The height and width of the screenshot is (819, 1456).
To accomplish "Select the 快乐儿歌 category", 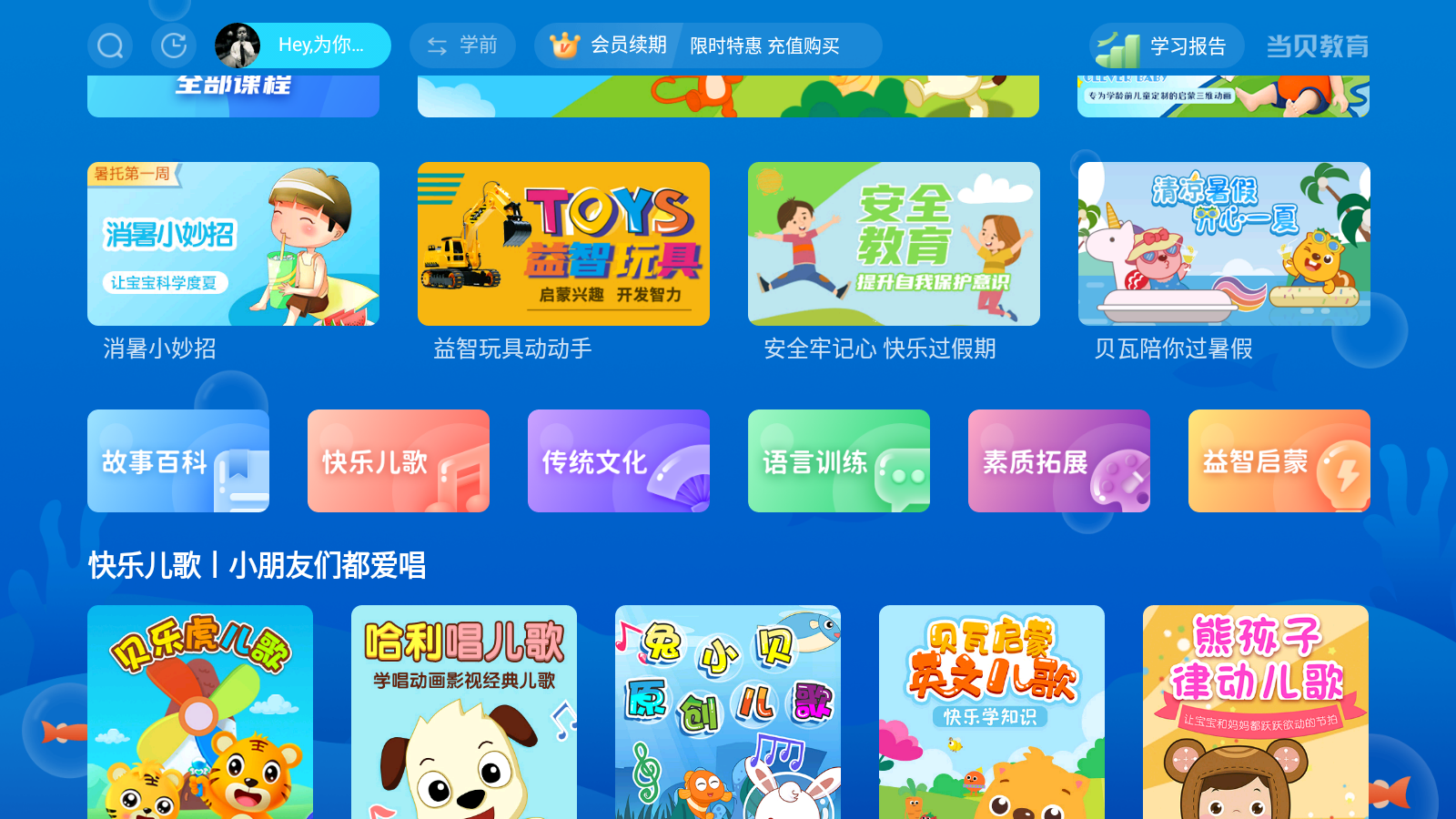I will 399,461.
